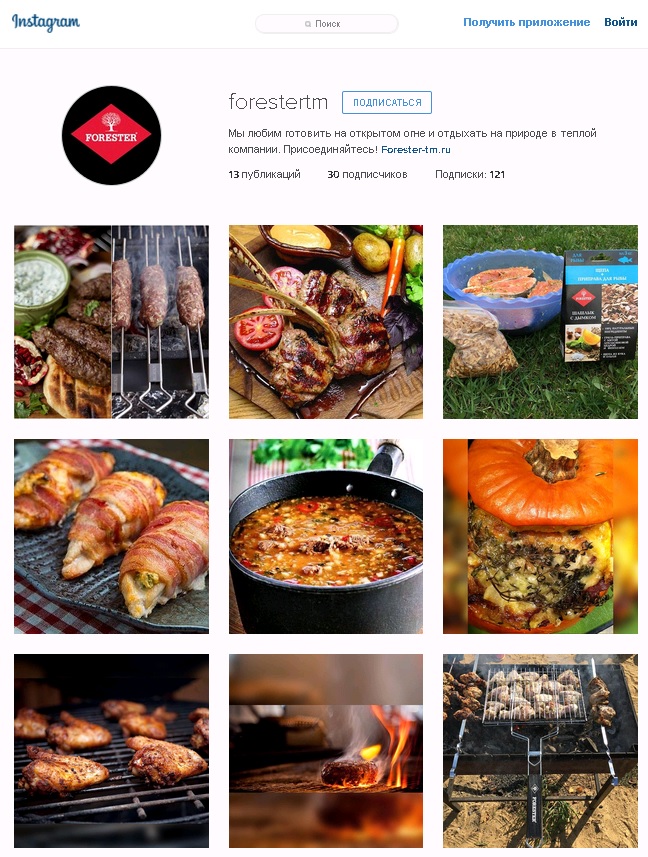This screenshot has width=648, height=857.
Task: View the 30 подписчиков followers list
Action: click(367, 174)
